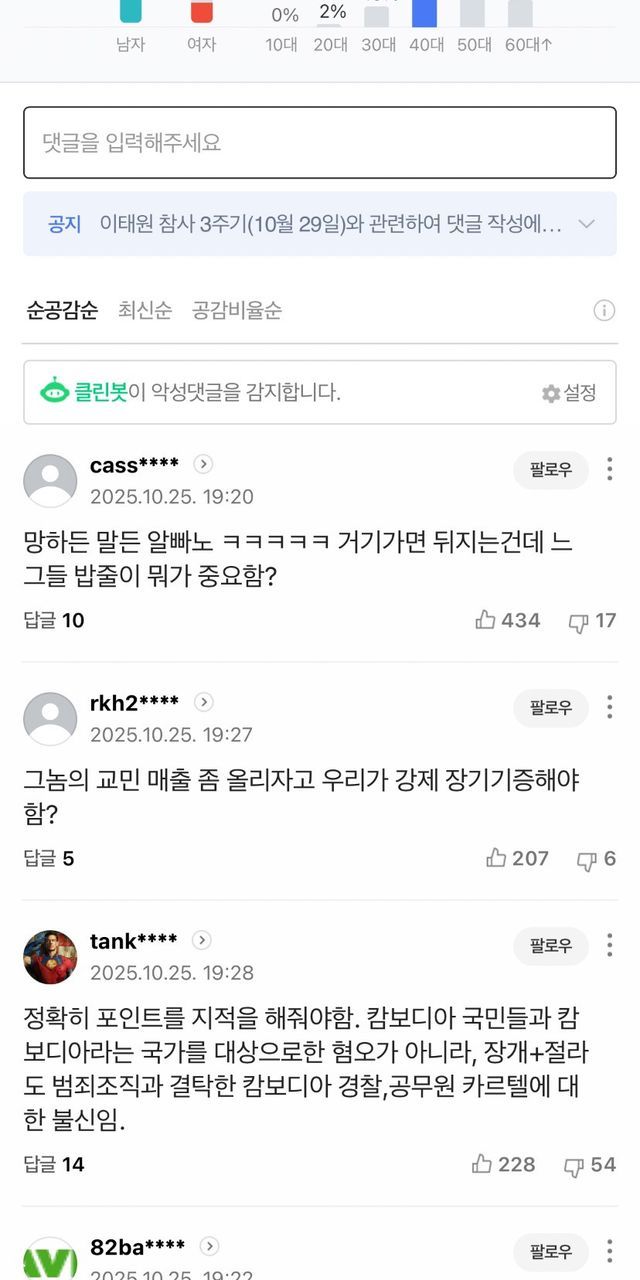Open 클린봇 설정 settings
Image resolution: width=640 pixels, height=1280 pixels.
(569, 393)
